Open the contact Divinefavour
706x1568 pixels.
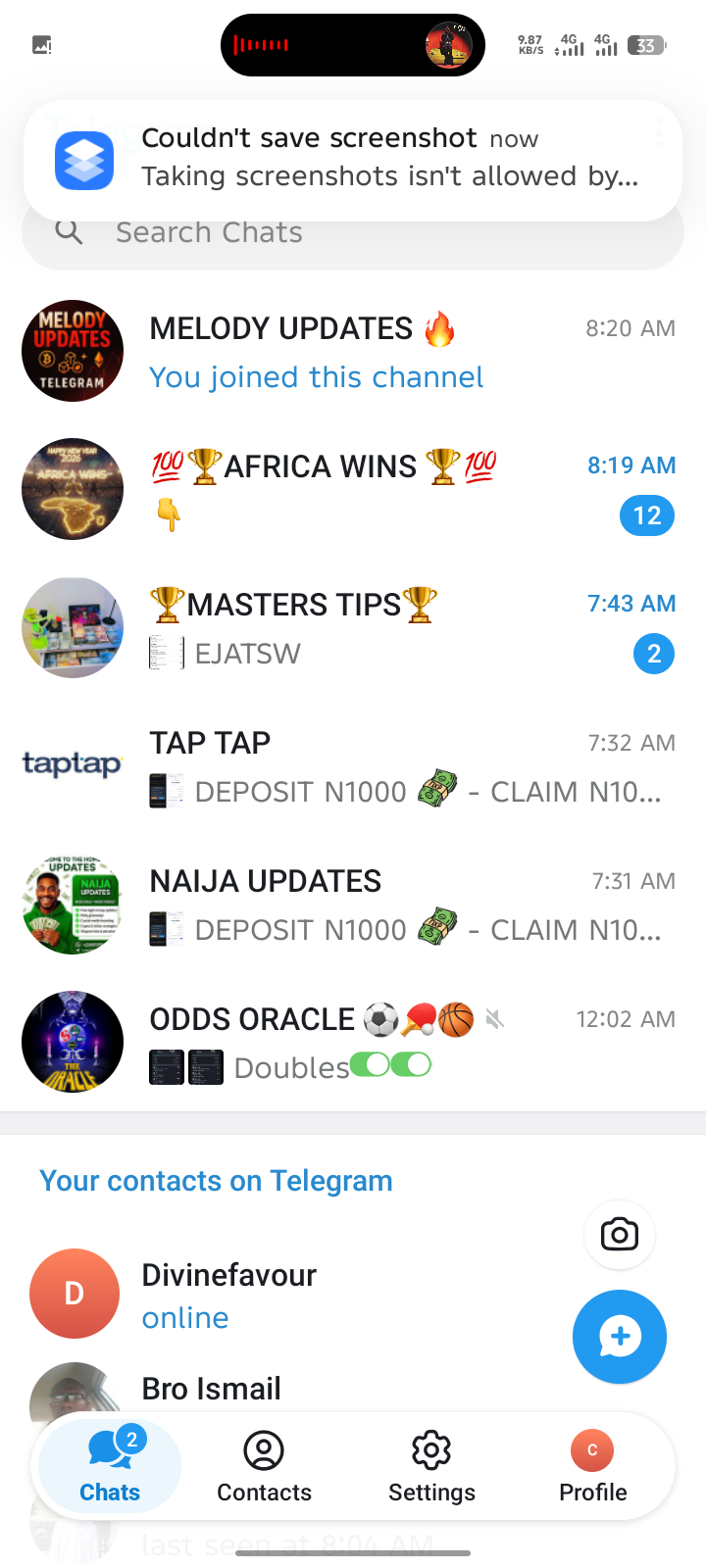294,1294
